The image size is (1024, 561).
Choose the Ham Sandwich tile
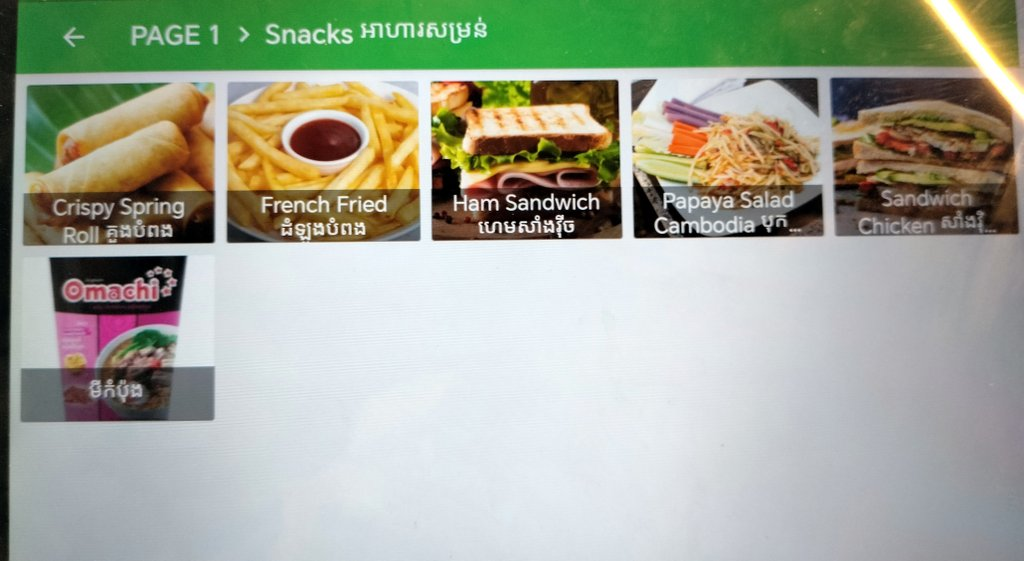click(525, 161)
